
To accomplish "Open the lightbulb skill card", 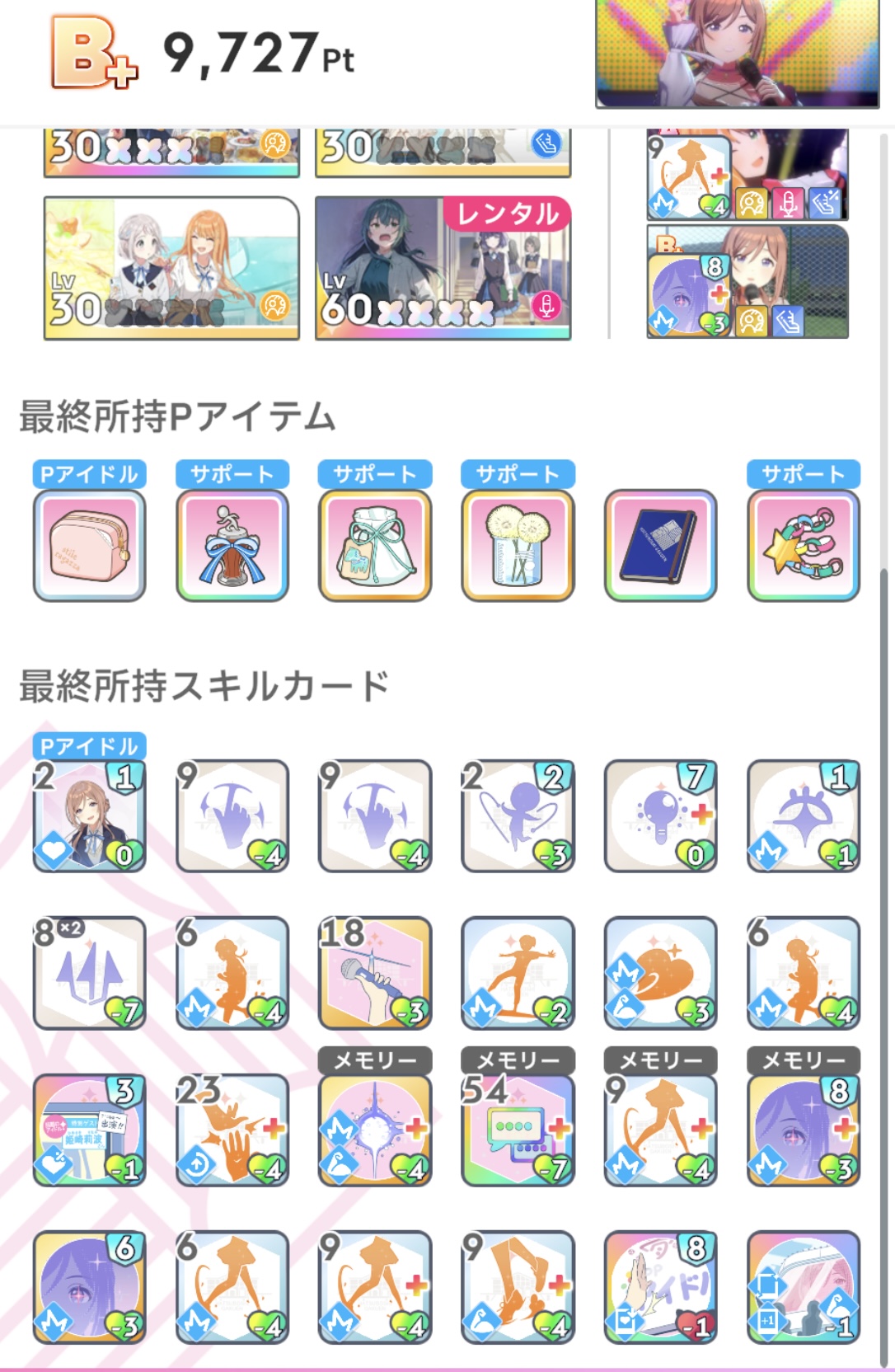I will click(x=660, y=816).
